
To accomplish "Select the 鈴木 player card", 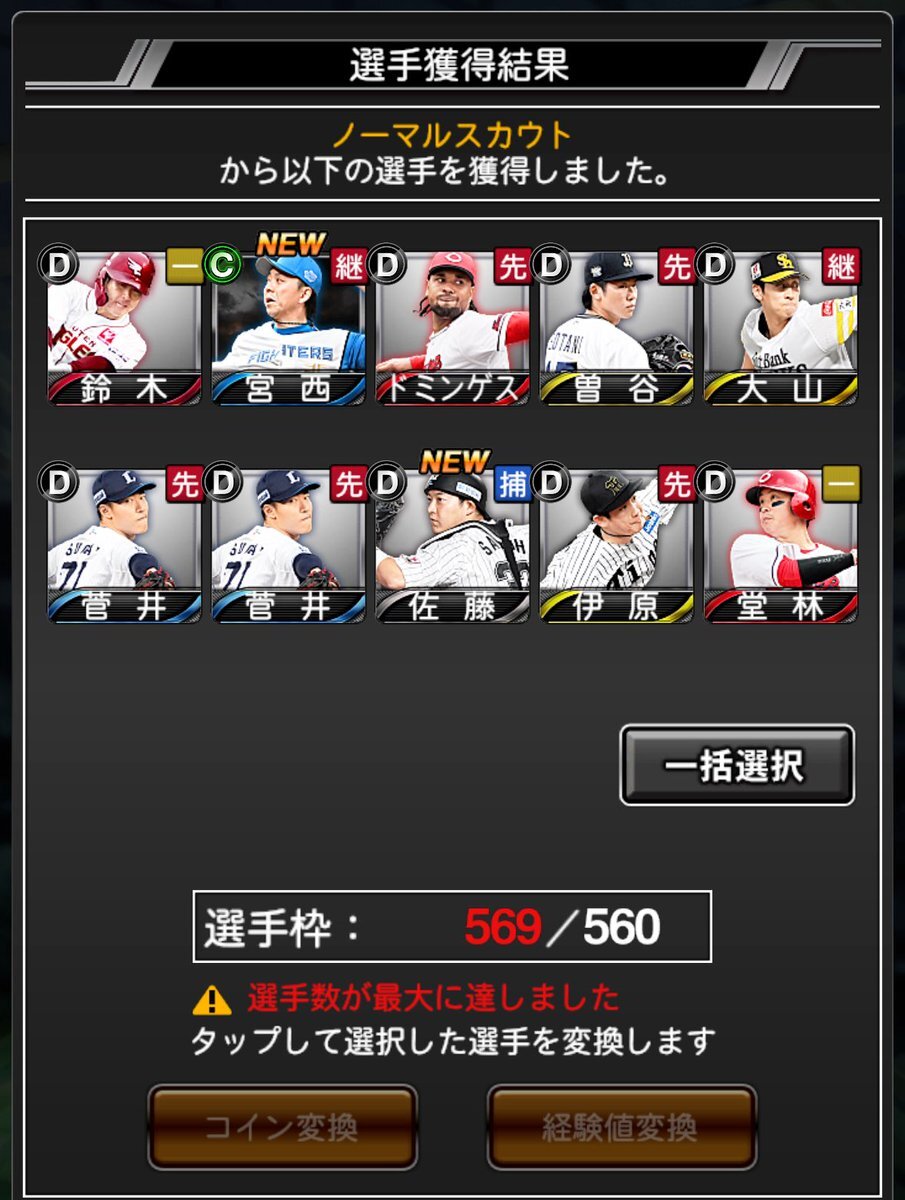I will click(x=124, y=328).
